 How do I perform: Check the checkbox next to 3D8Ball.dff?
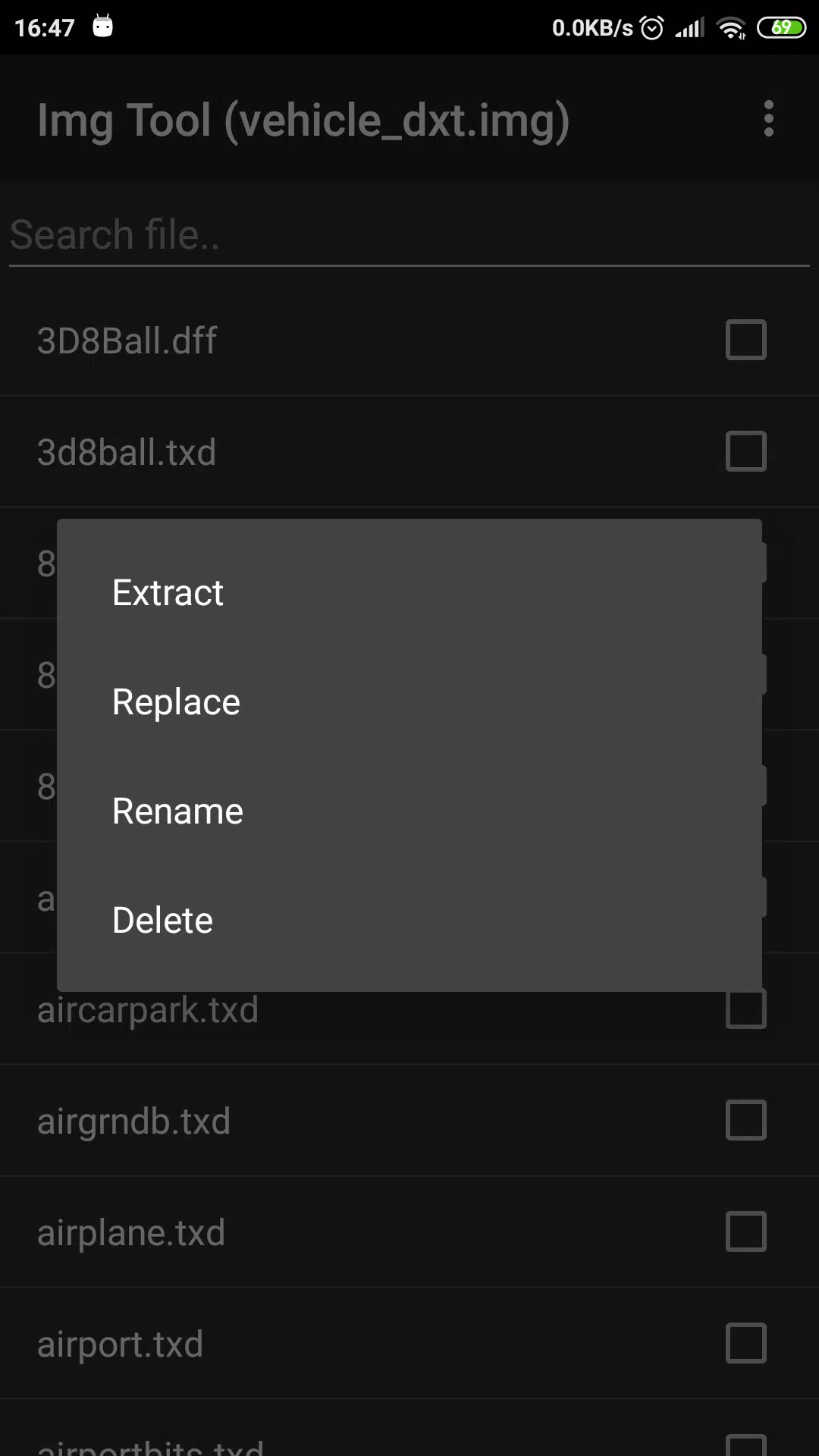744,340
